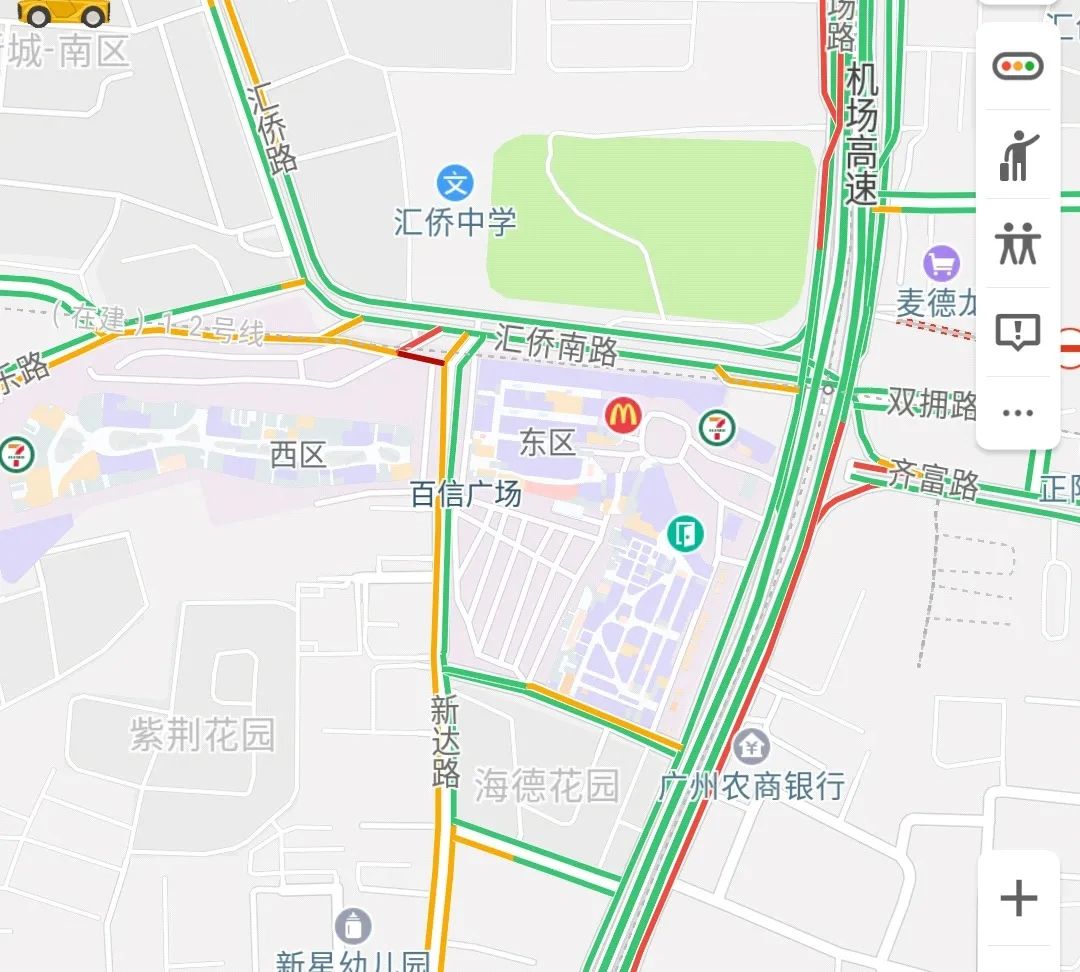Image resolution: width=1080 pixels, height=972 pixels.
Task: Select the 汇侨中学 school marker
Action: pos(456,184)
